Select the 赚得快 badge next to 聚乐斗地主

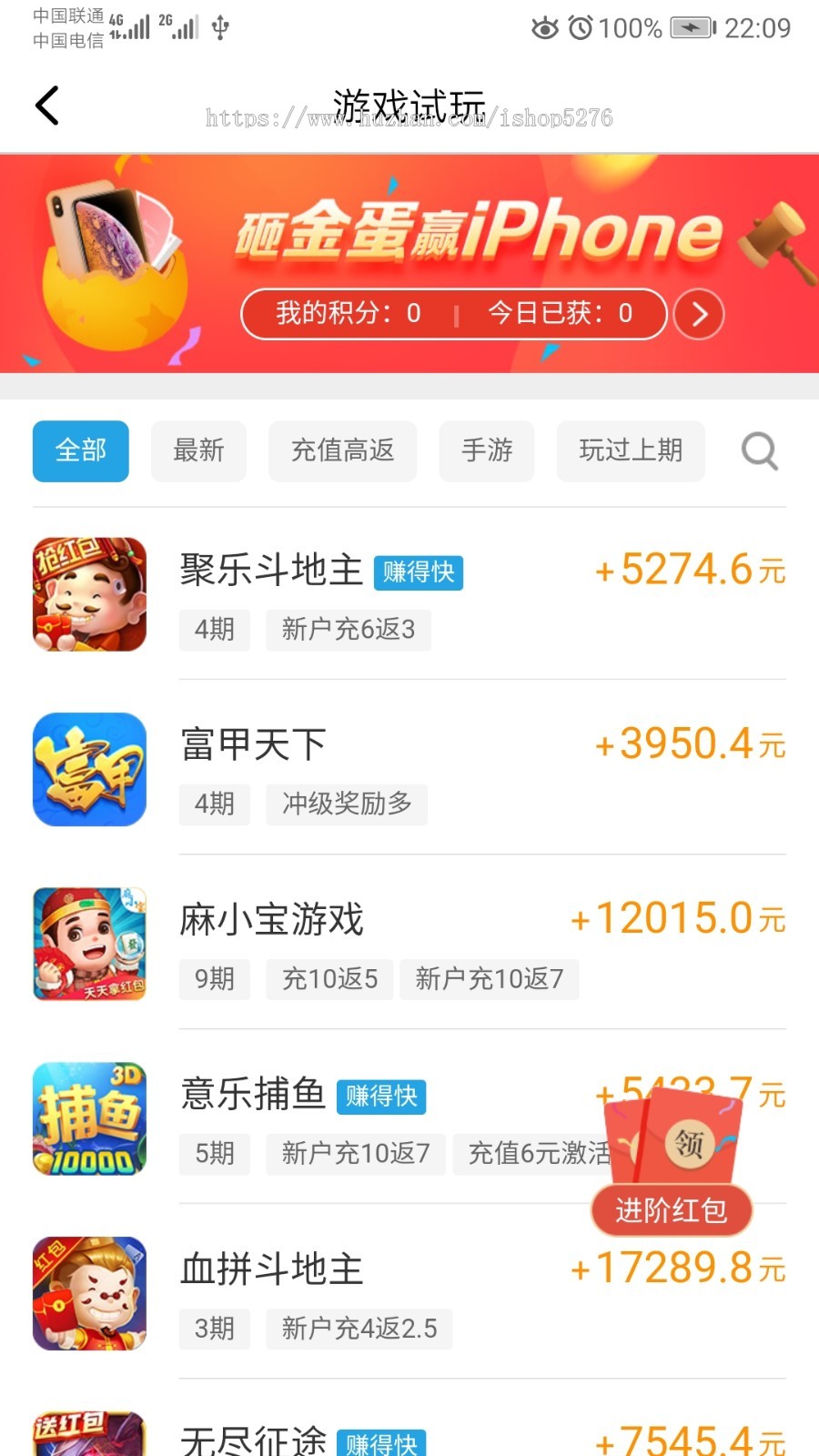418,571
